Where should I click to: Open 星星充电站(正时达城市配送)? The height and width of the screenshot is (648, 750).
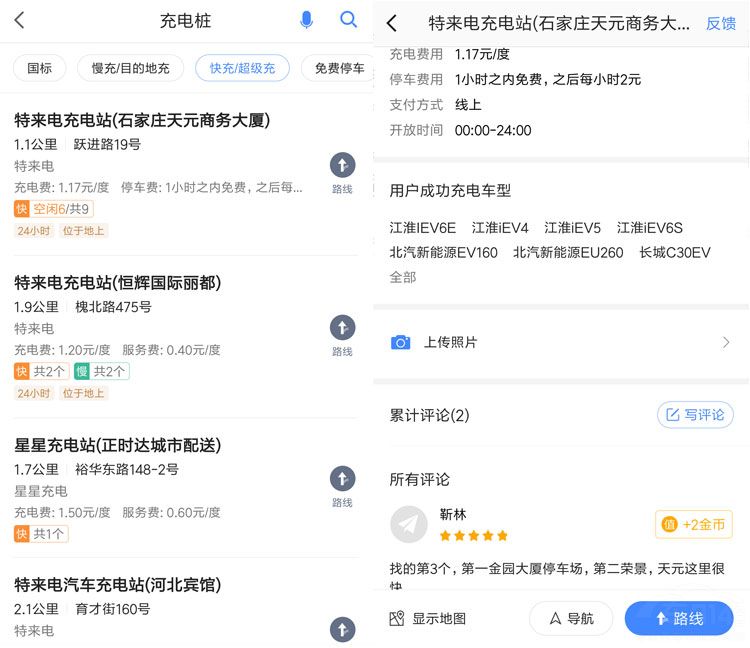point(118,445)
